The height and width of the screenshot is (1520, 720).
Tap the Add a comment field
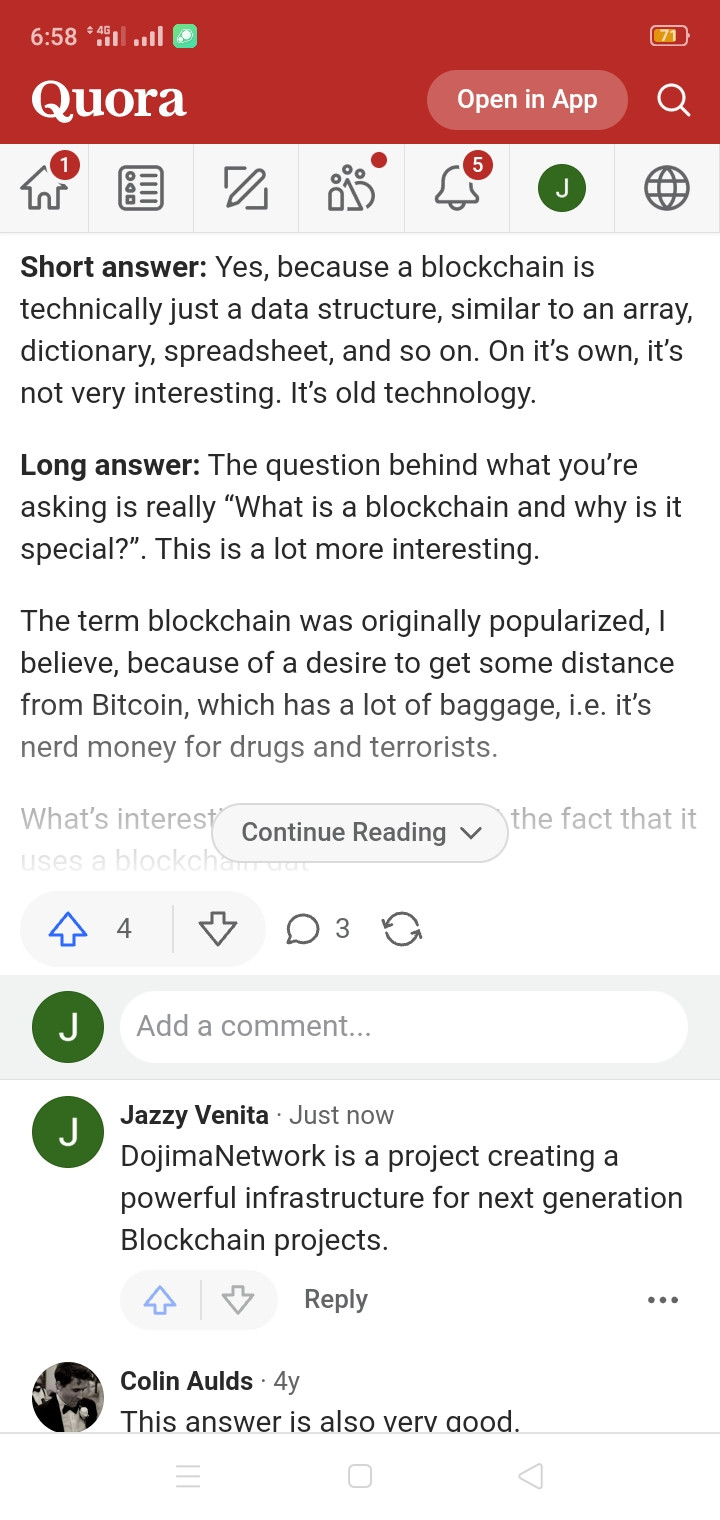(x=403, y=1026)
